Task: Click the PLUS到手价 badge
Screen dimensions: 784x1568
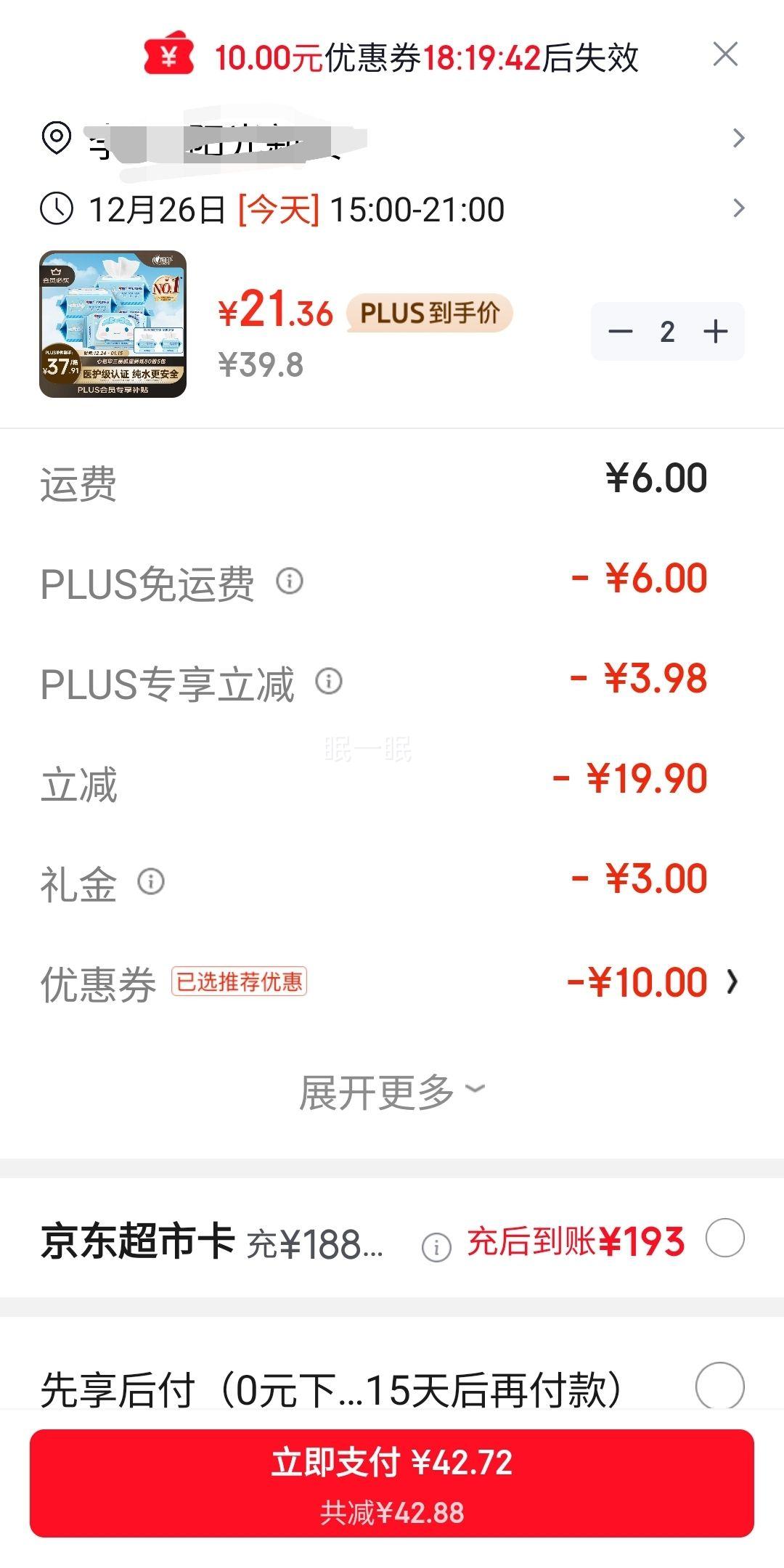Action: pos(430,311)
